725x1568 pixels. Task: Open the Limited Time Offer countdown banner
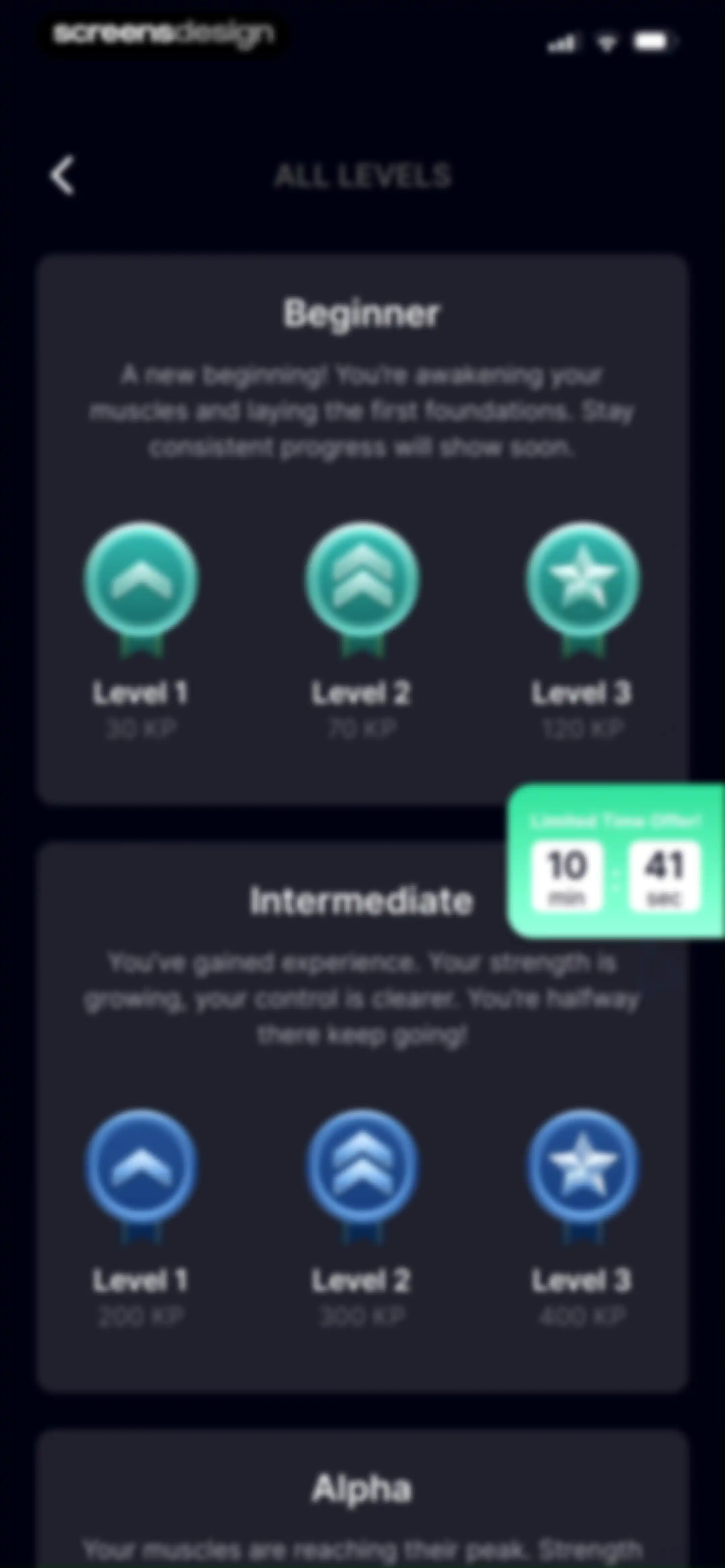coord(616,861)
